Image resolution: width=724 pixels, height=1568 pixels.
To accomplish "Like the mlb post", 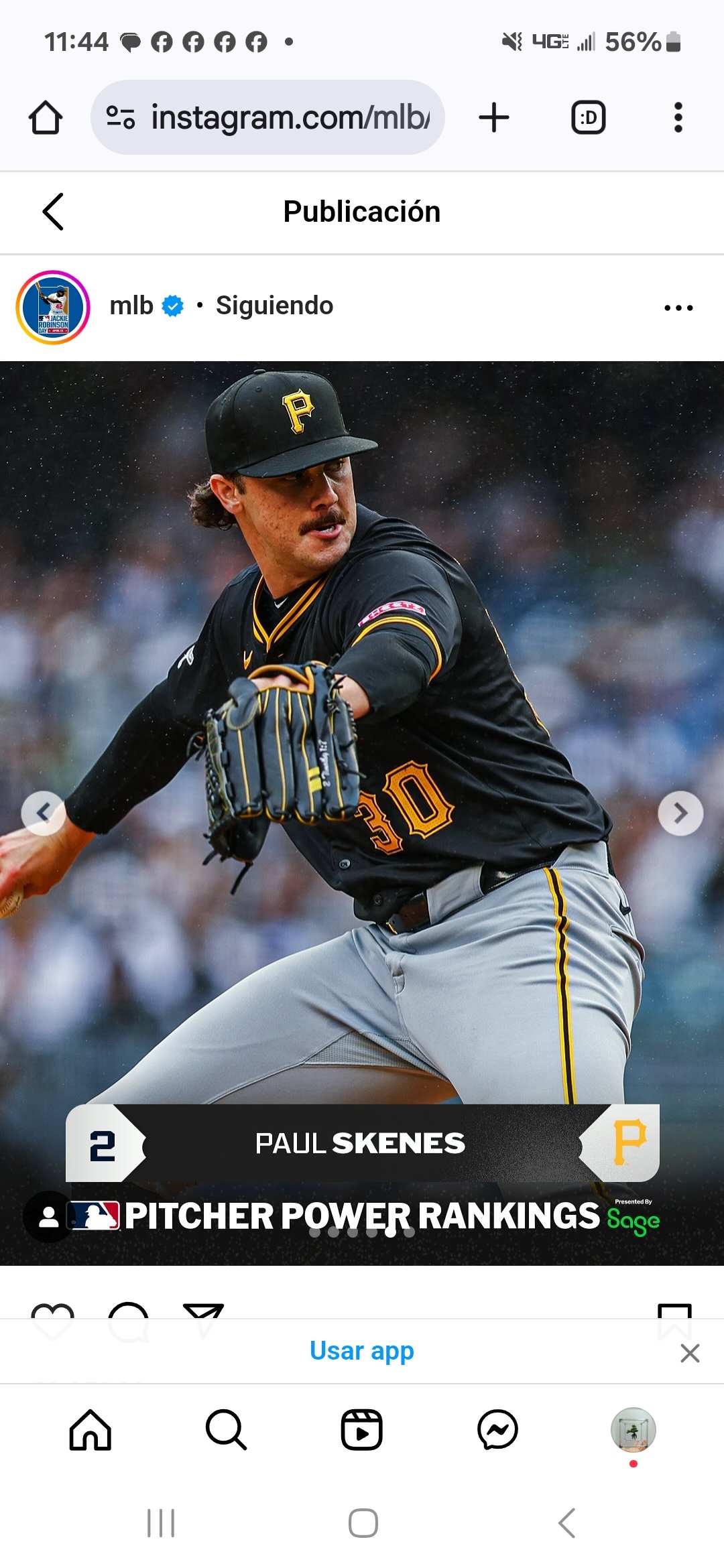I will tap(53, 1311).
